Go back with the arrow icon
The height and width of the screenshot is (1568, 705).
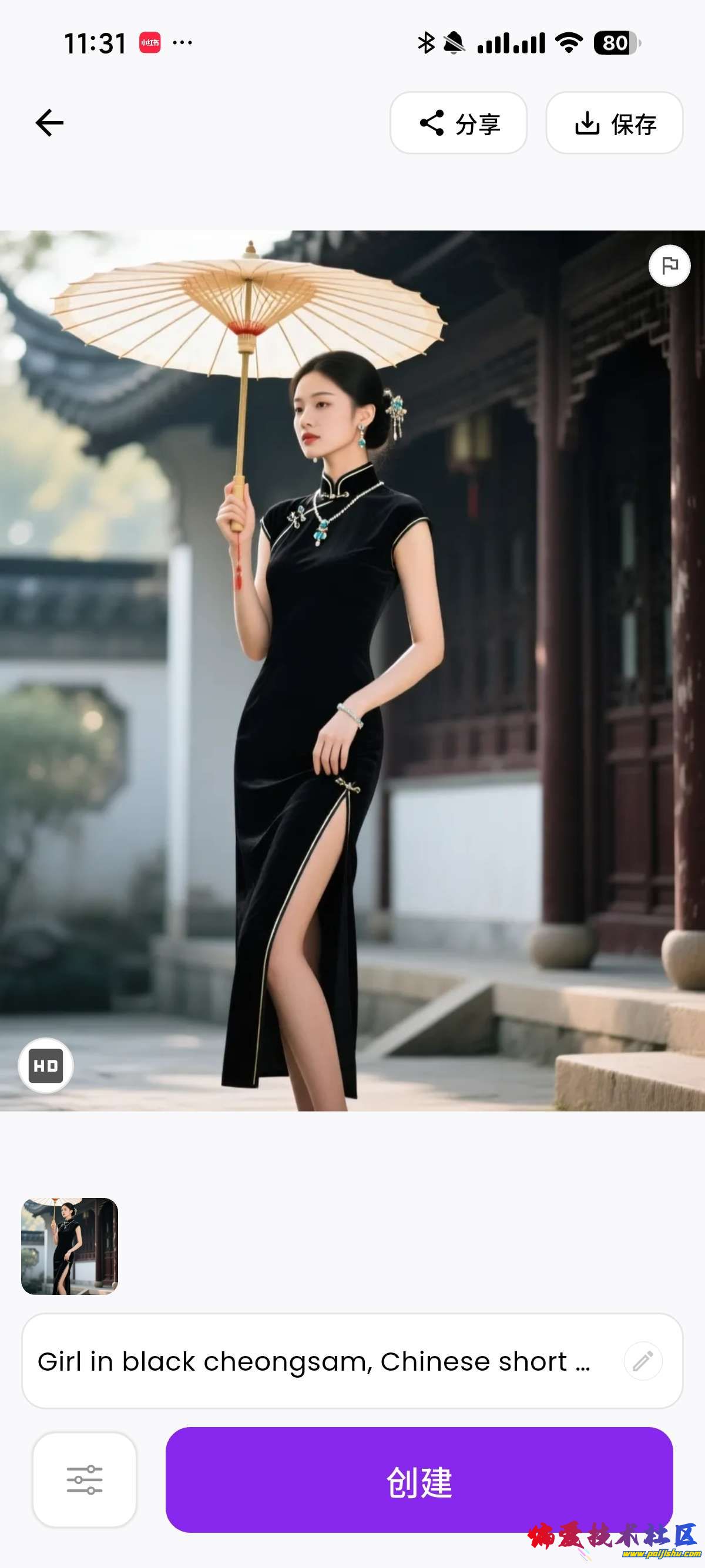49,123
